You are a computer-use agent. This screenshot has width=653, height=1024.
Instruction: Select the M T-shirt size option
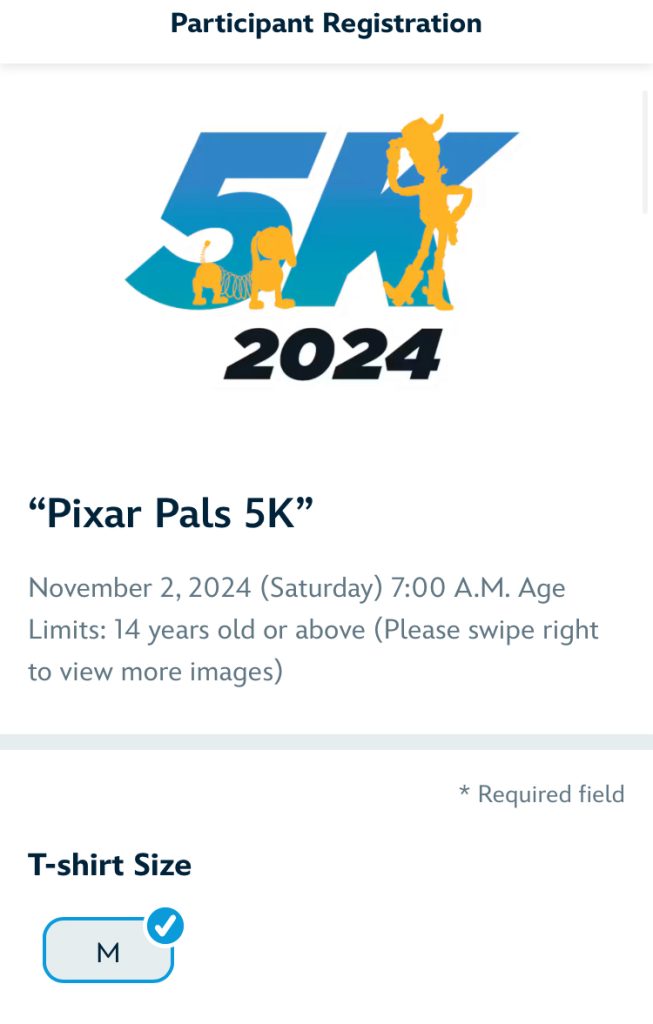pos(108,951)
